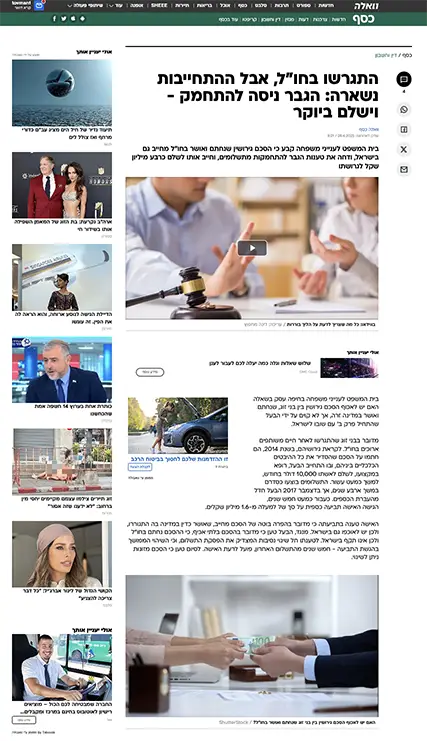
Task: Open the Walla mail icon
Action: (39, 6)
